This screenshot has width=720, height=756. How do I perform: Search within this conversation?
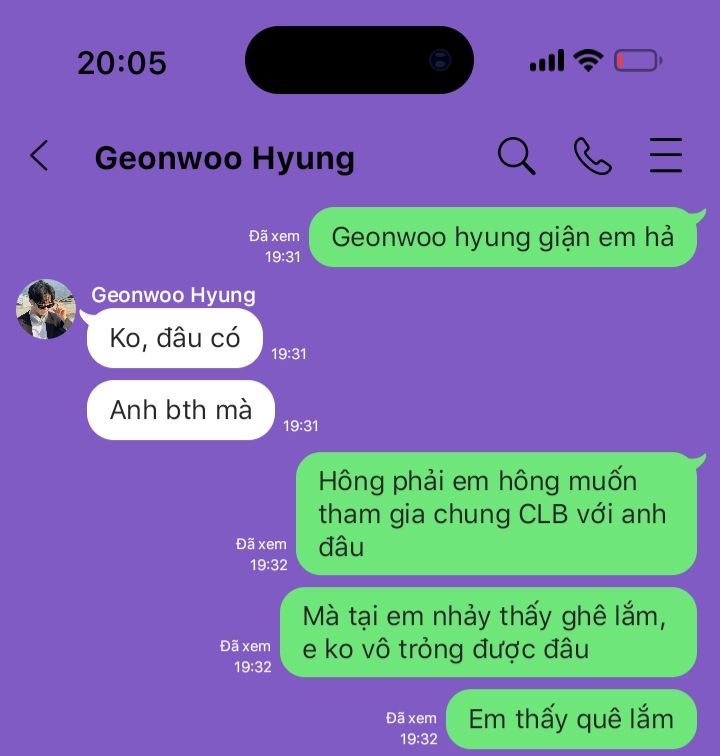516,156
